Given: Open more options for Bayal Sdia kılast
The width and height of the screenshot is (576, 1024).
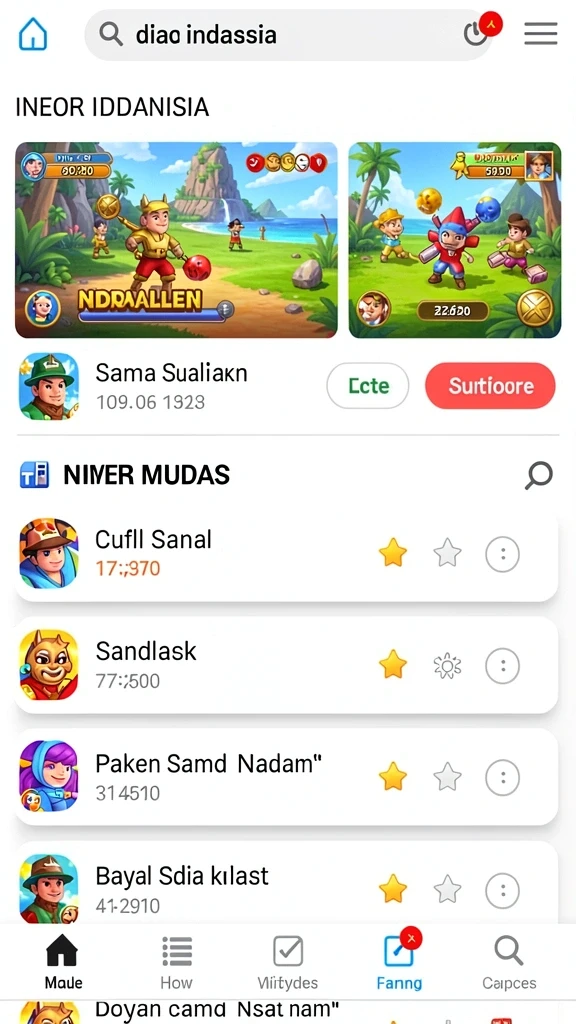Looking at the screenshot, I should tap(502, 889).
